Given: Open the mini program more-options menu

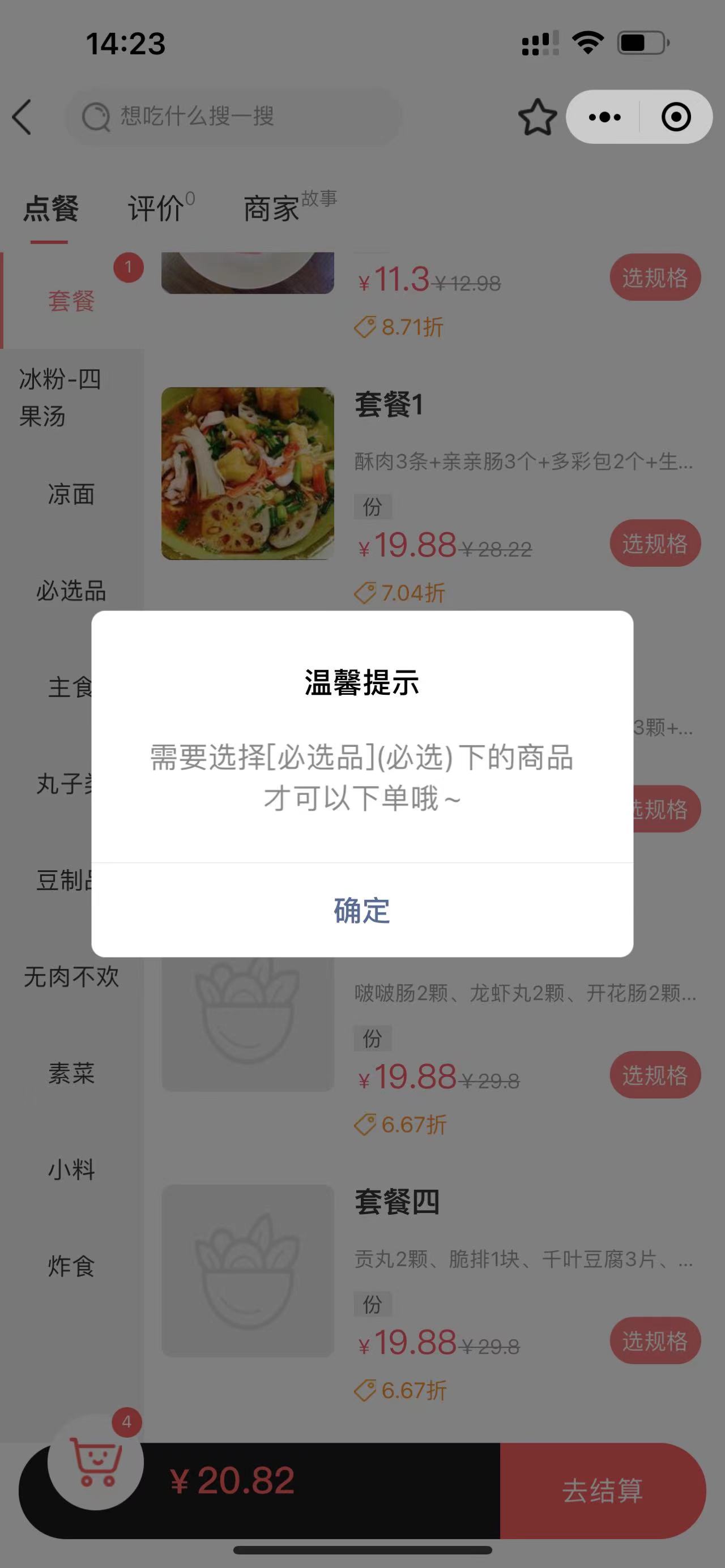Looking at the screenshot, I should coord(604,117).
